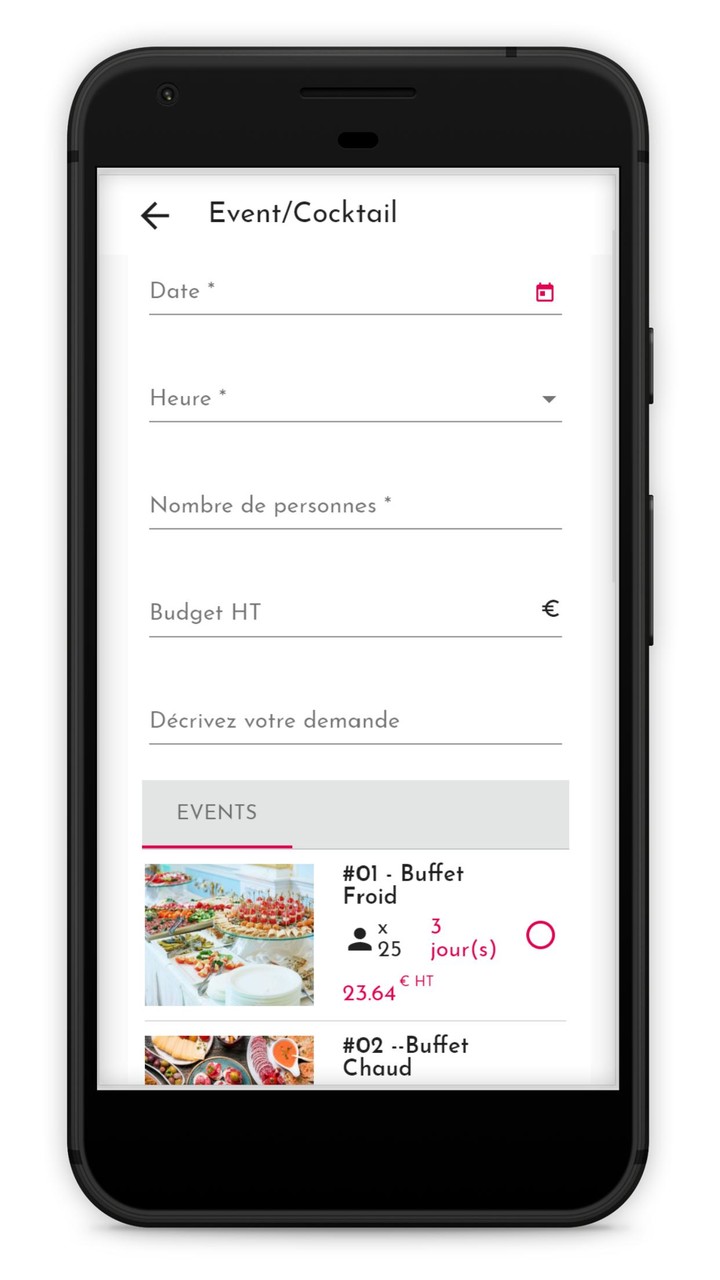Click the 23.64 price indicator

coord(369,993)
